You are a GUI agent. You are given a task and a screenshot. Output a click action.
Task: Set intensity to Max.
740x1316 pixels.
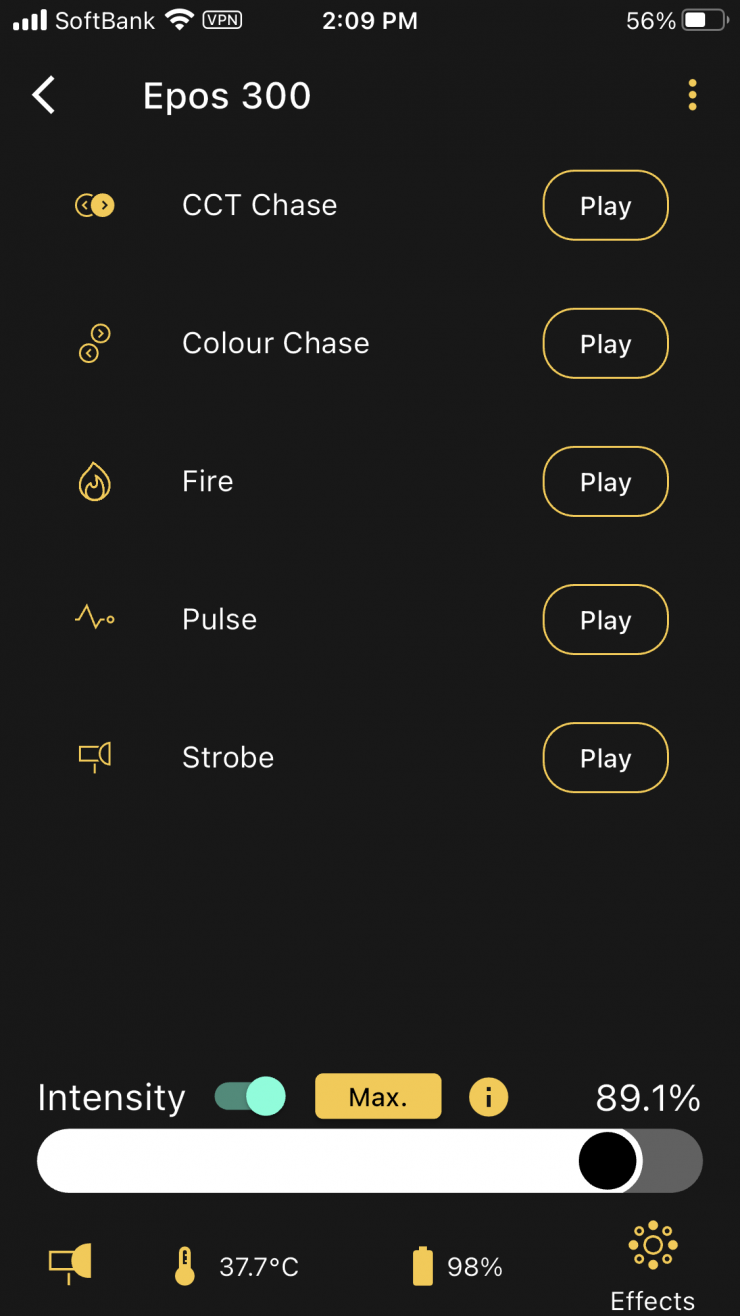[378, 1097]
